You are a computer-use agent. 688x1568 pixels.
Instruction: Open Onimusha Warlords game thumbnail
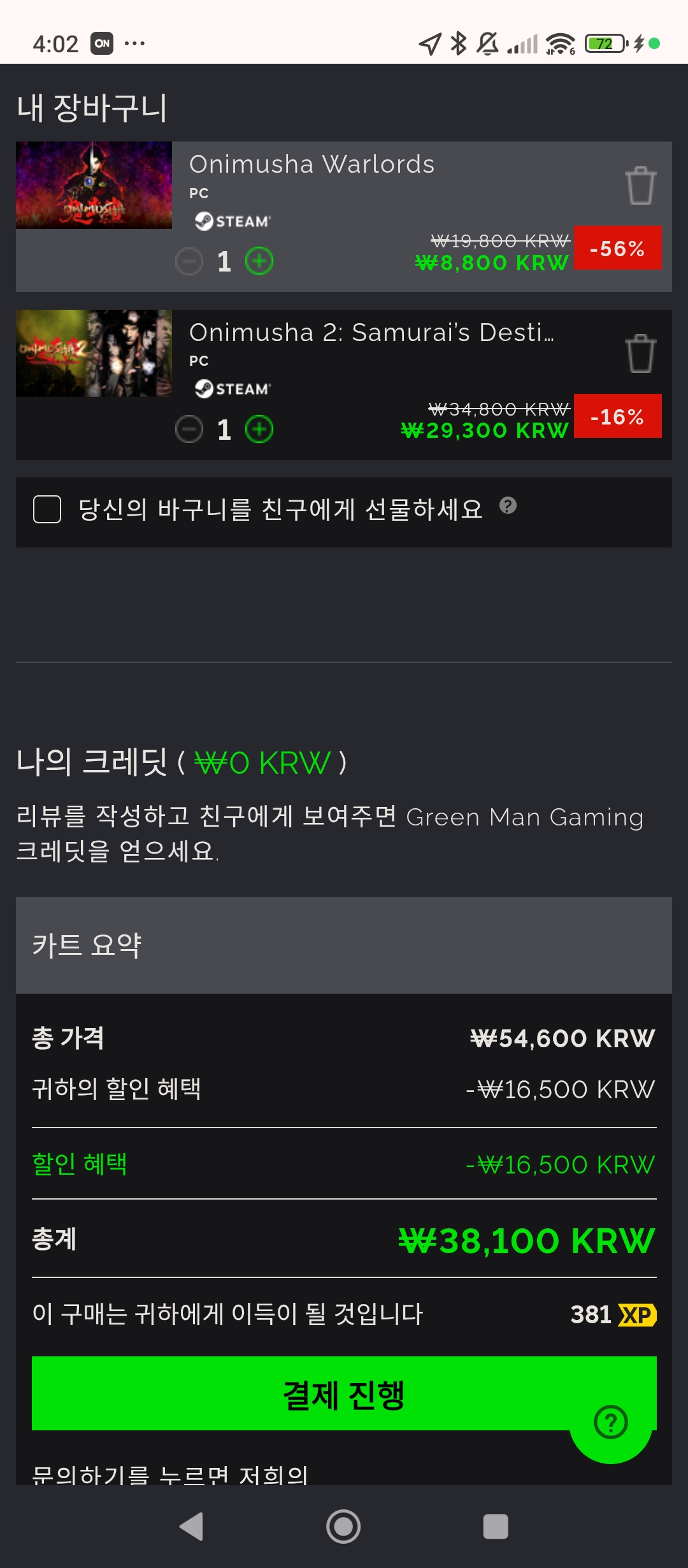[x=94, y=185]
